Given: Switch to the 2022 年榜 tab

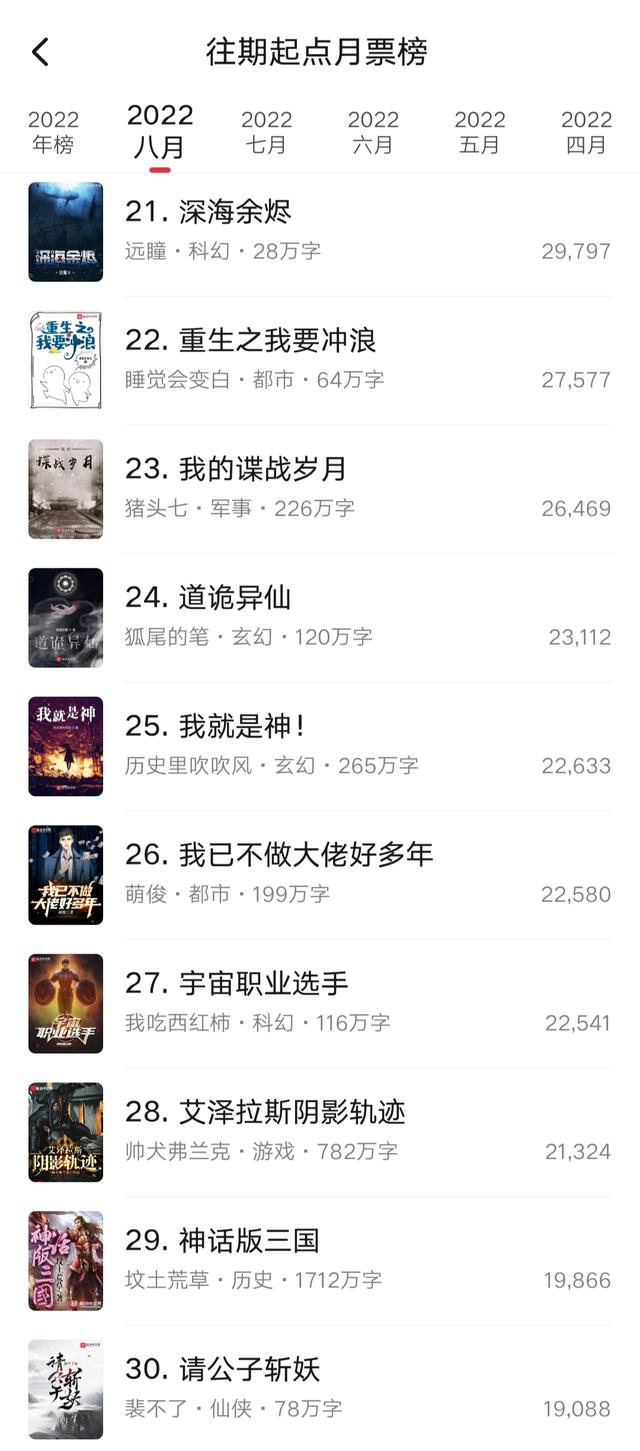Looking at the screenshot, I should pos(54,132).
